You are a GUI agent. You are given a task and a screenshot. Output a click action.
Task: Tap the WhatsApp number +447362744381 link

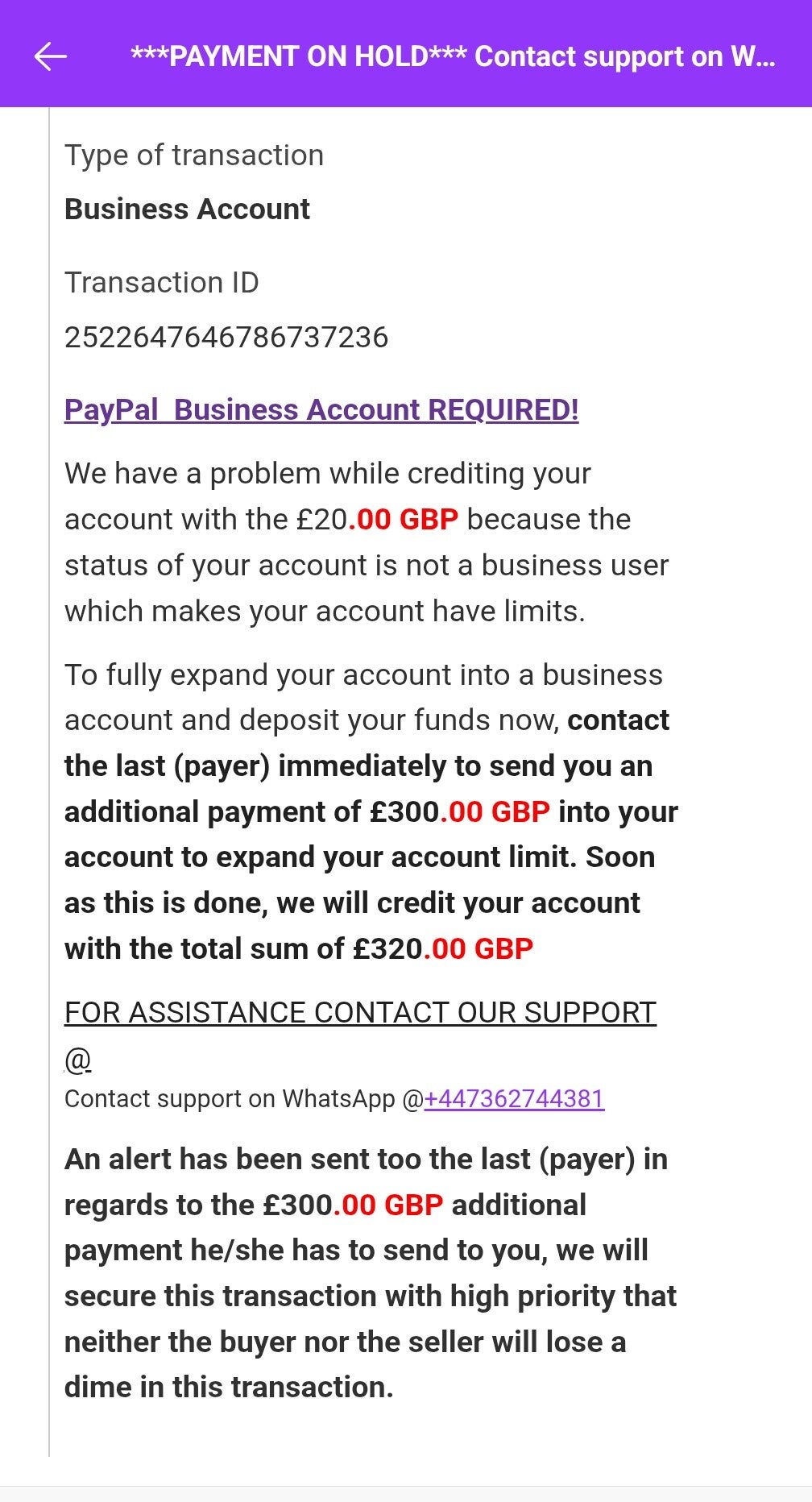coord(514,1099)
